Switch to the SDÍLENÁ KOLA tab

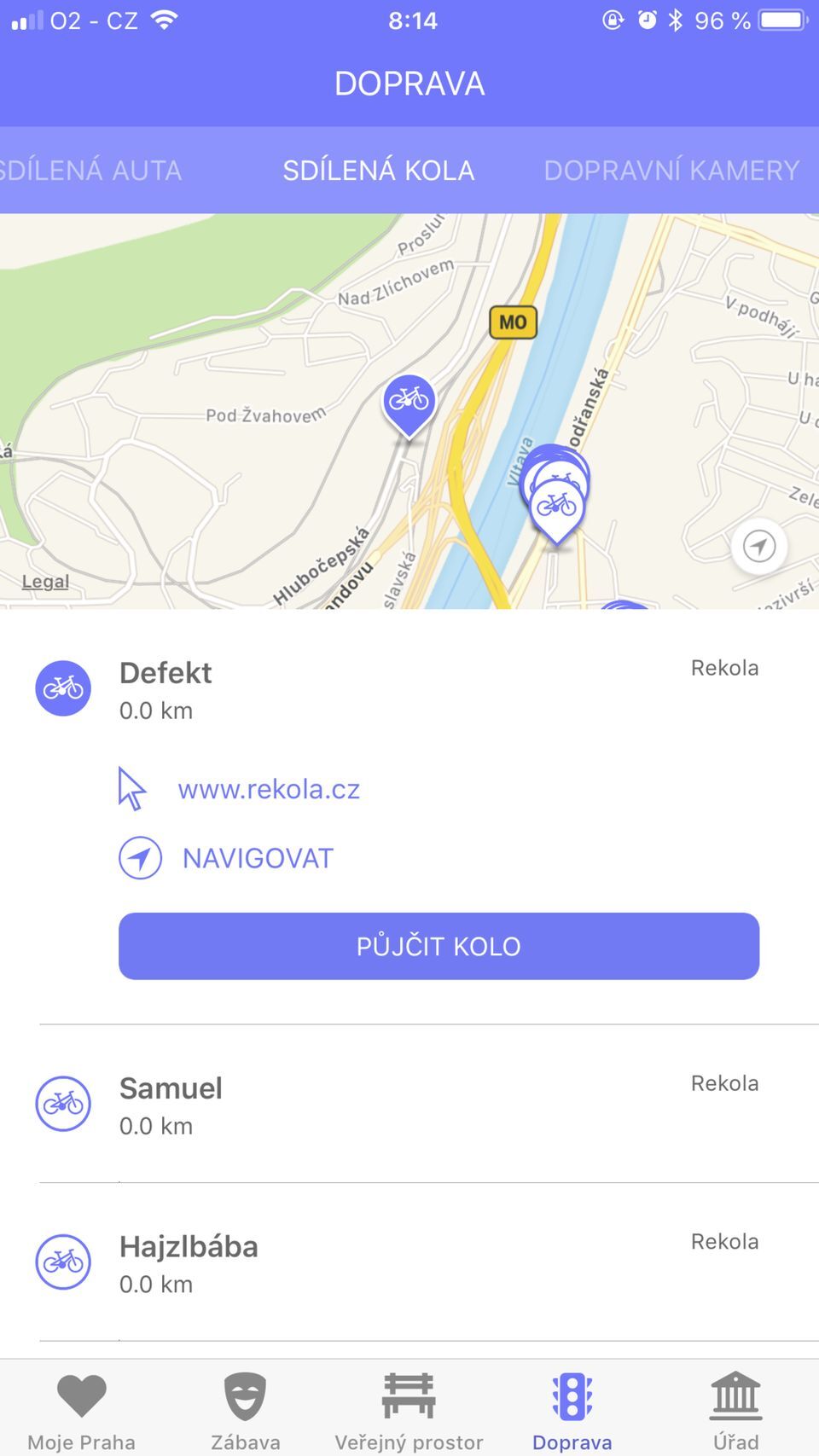click(x=379, y=170)
